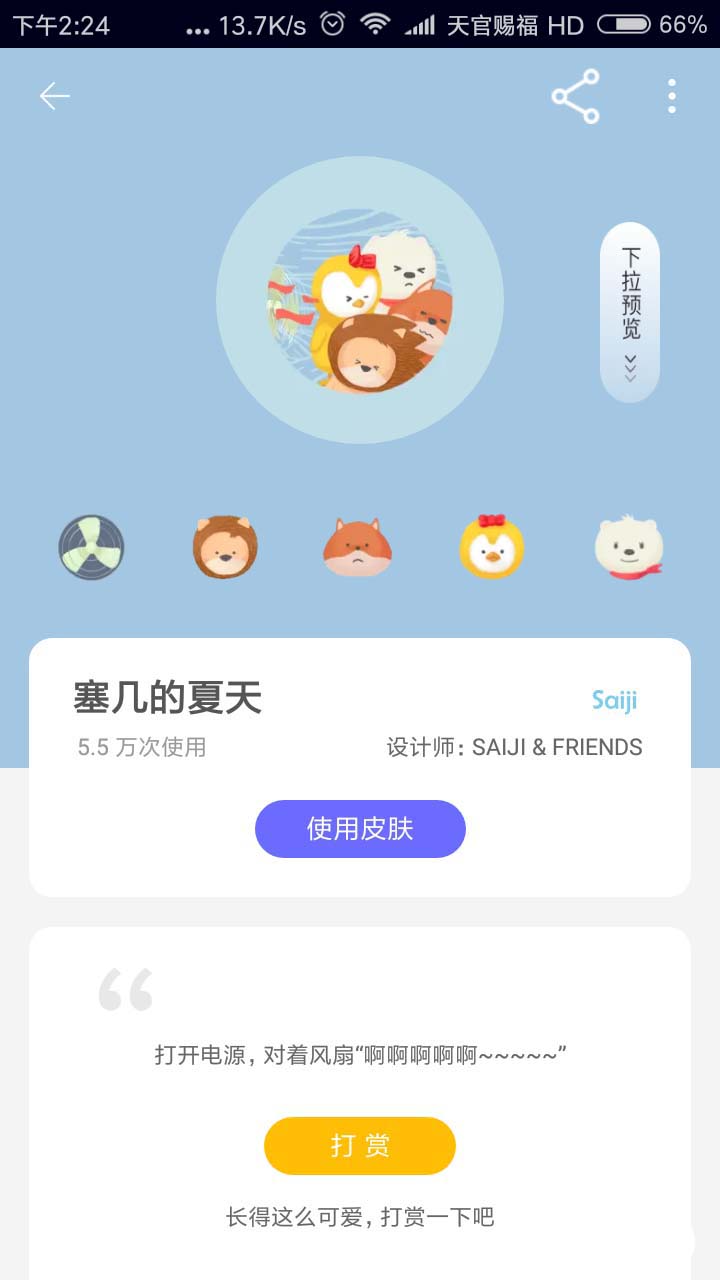Select the orange fox icon thumbnail

pyautogui.click(x=358, y=548)
